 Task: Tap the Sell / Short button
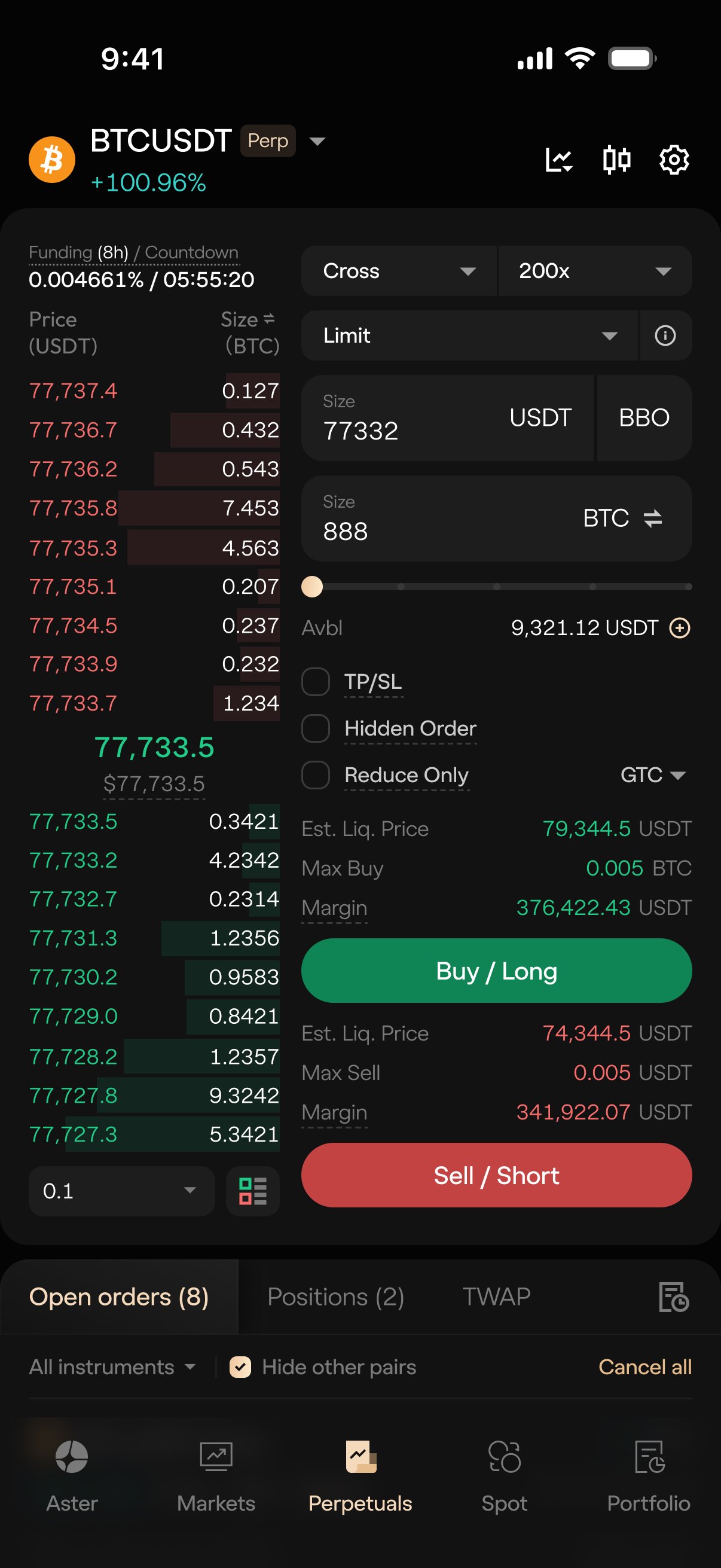(496, 1175)
